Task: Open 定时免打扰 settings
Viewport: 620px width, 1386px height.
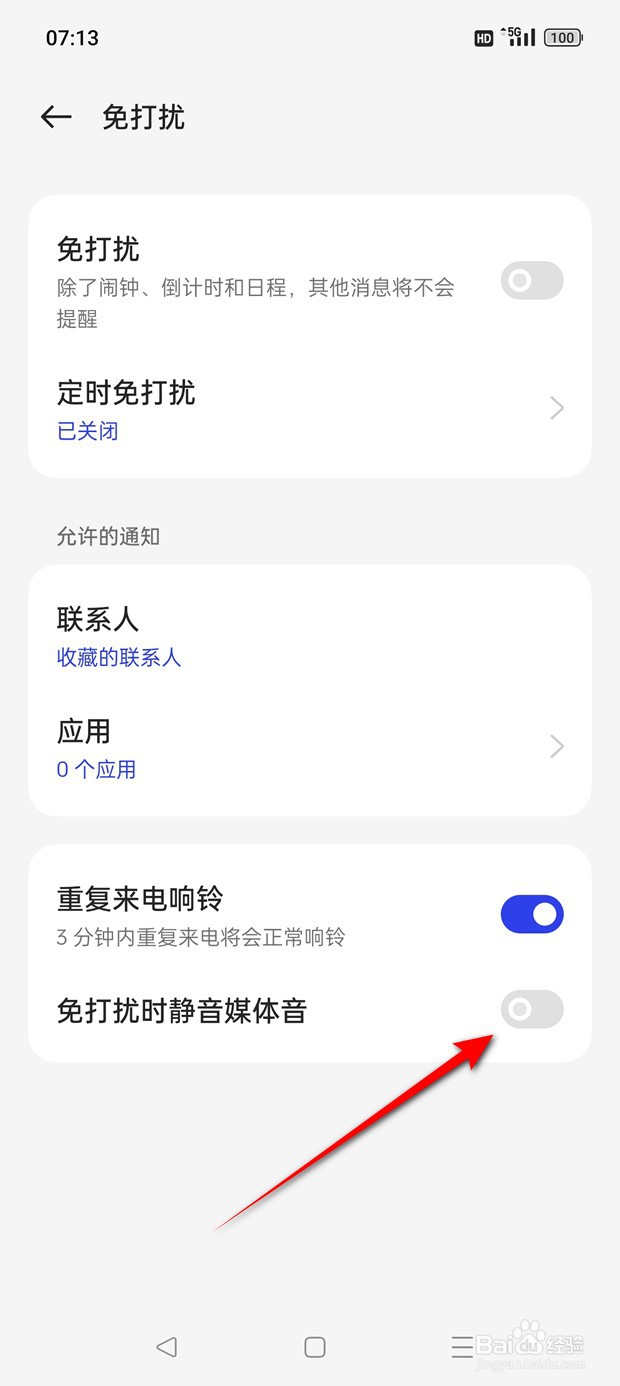Action: click(x=310, y=409)
